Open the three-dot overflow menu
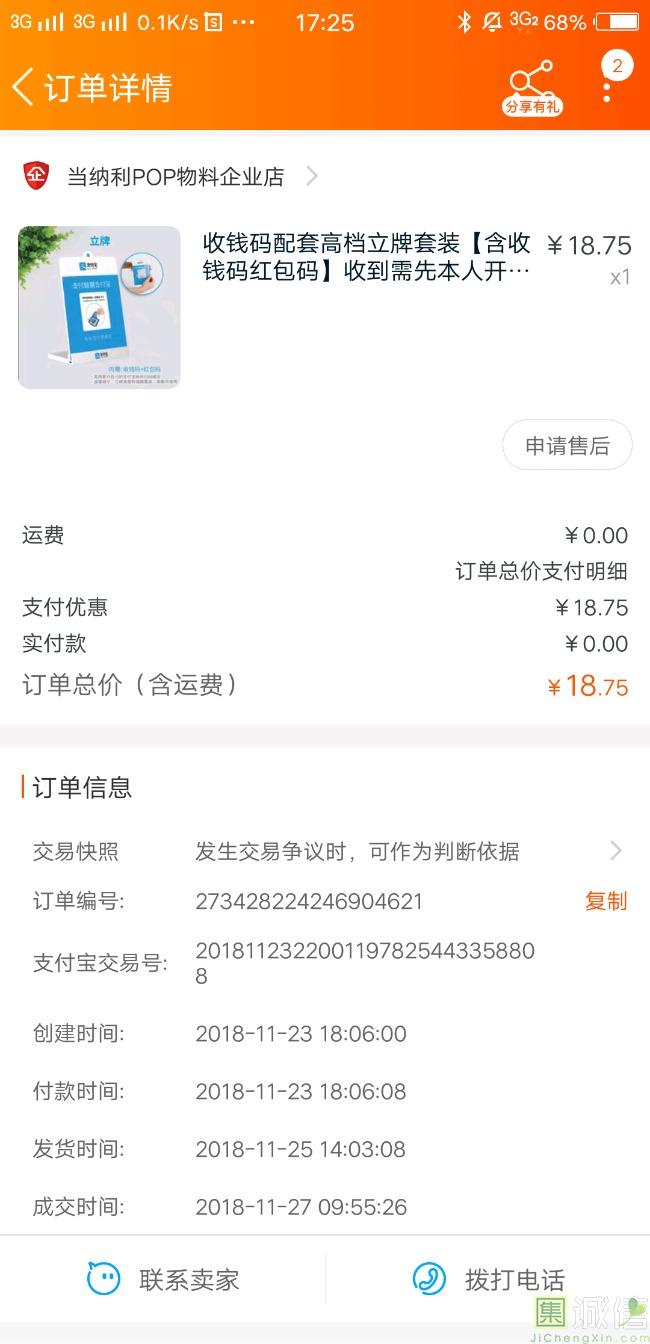Image resolution: width=650 pixels, height=1344 pixels. tap(607, 89)
